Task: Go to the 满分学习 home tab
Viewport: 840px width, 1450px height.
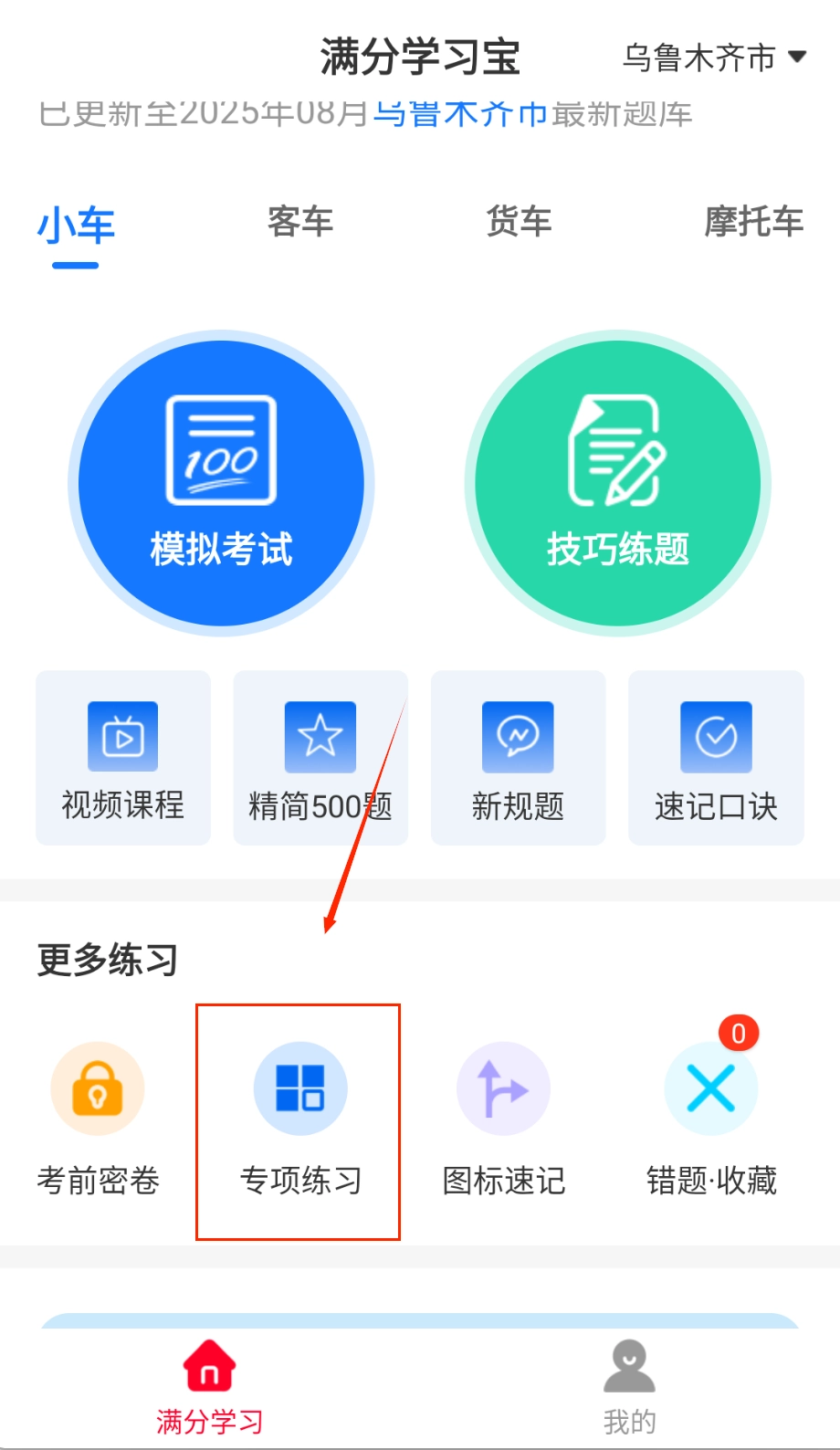Action: click(x=210, y=1386)
